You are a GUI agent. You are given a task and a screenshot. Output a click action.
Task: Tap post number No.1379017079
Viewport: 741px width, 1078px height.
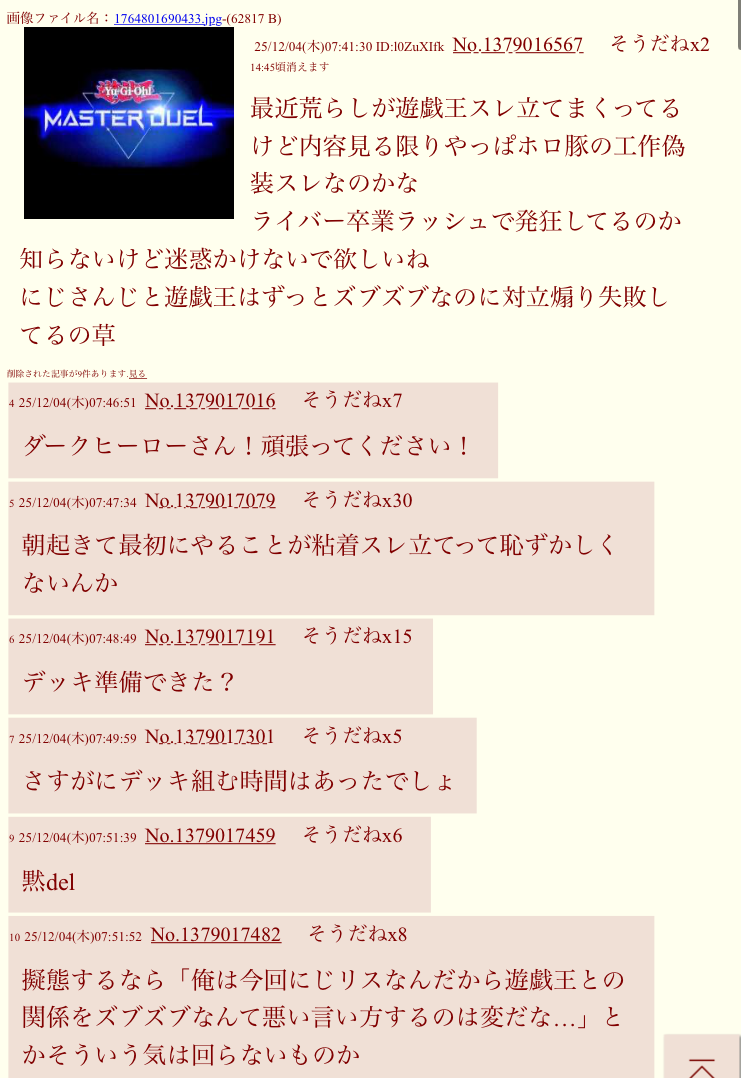(x=210, y=500)
